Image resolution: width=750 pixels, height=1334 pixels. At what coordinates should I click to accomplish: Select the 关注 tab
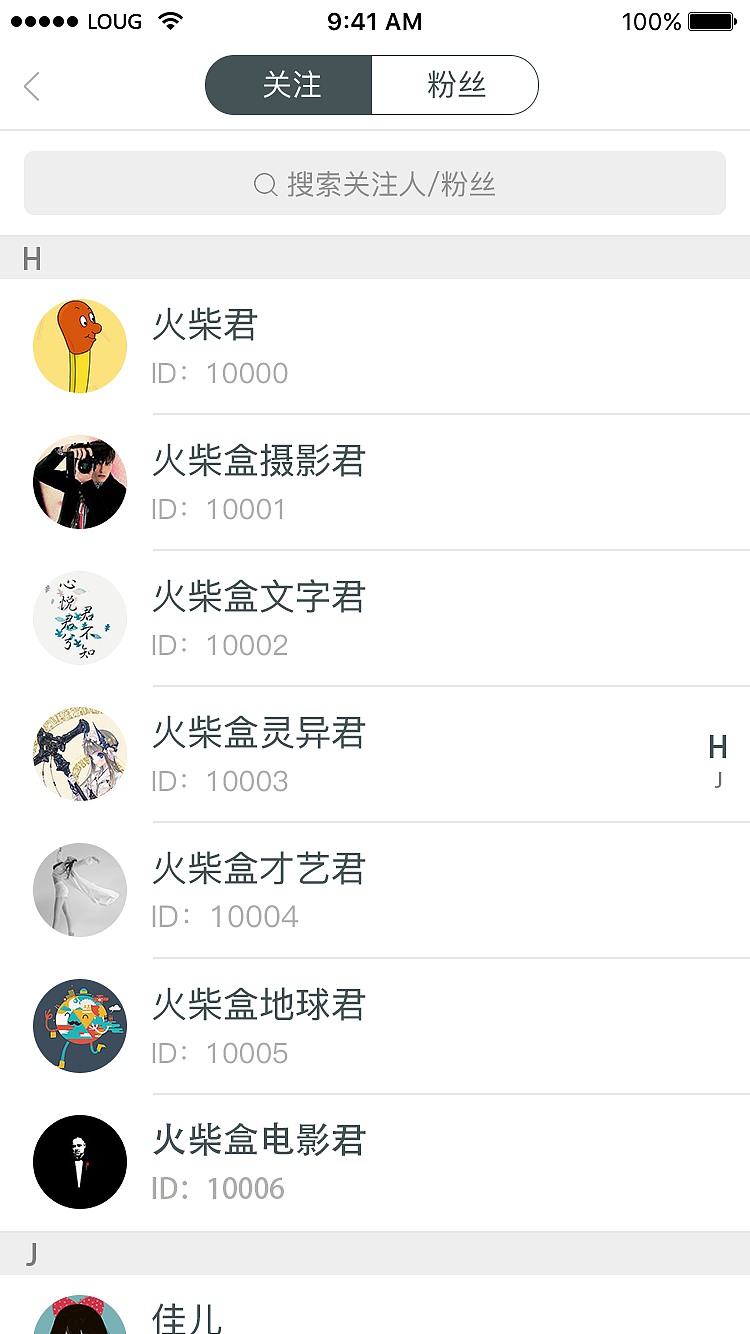(x=288, y=85)
